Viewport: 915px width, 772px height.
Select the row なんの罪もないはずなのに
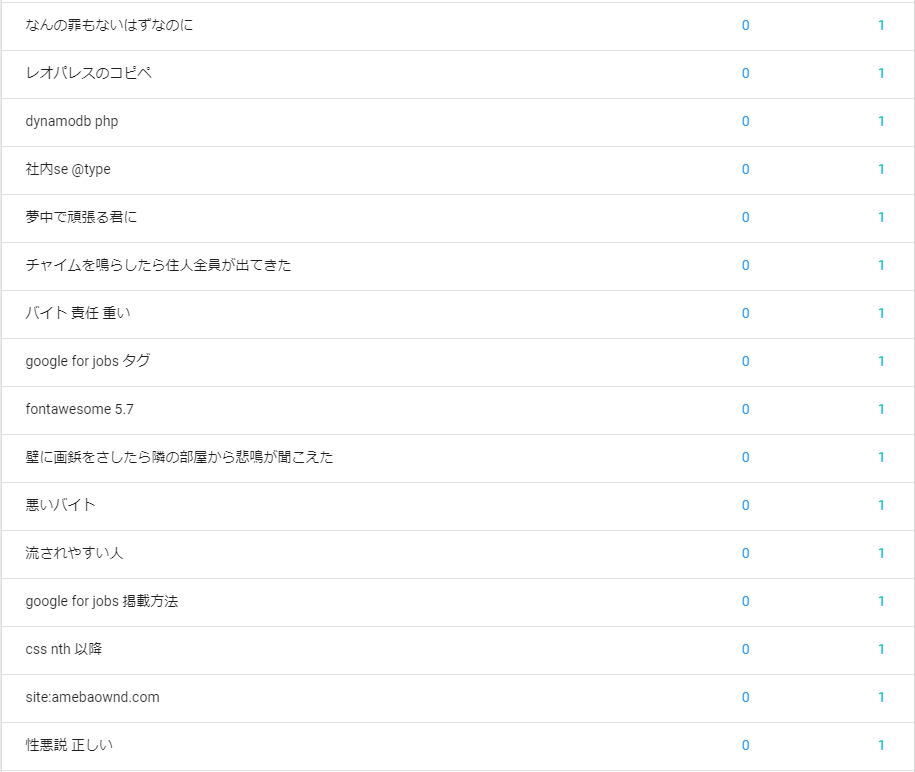[x=109, y=25]
